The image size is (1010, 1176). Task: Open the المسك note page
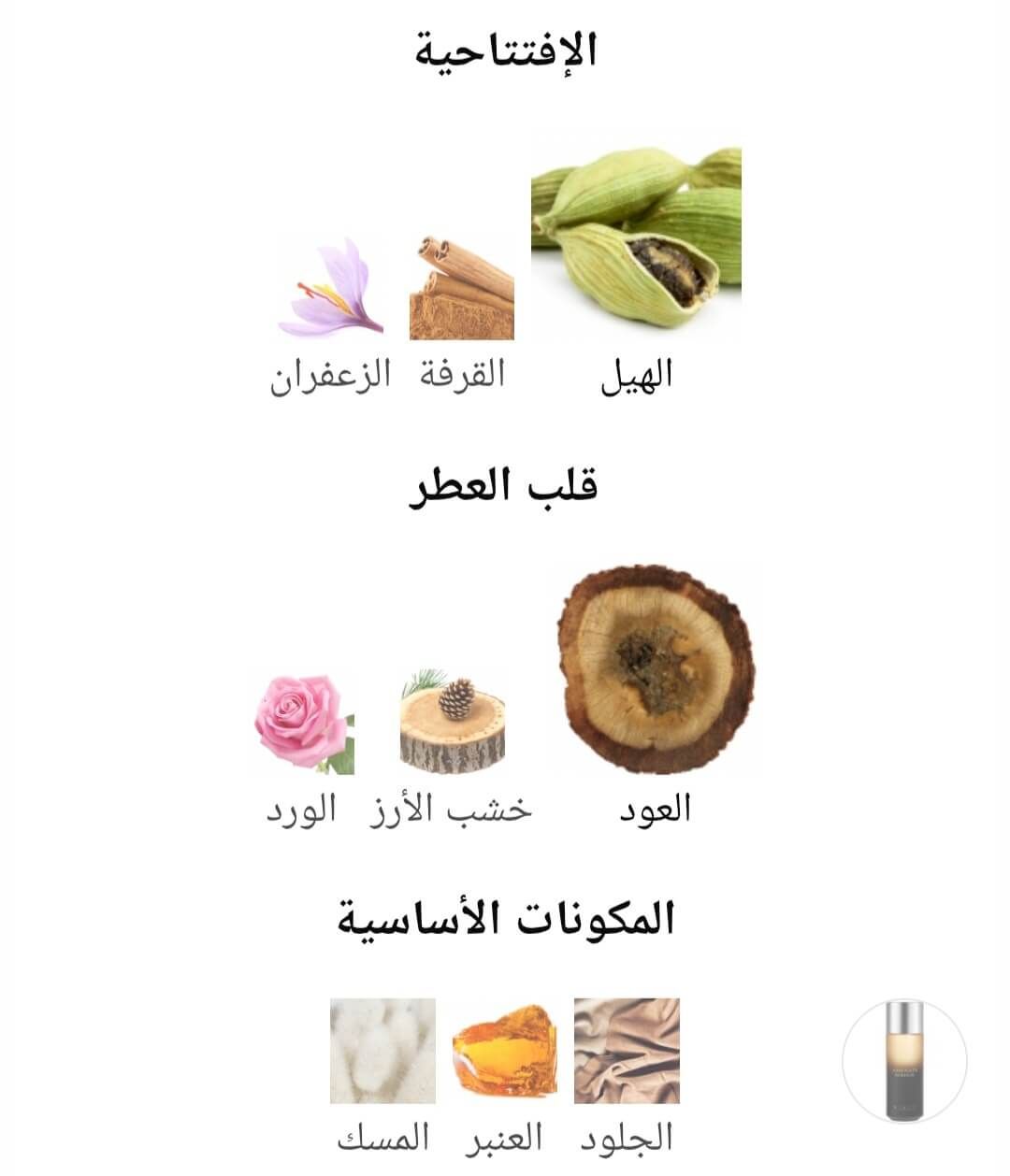pos(382,1051)
